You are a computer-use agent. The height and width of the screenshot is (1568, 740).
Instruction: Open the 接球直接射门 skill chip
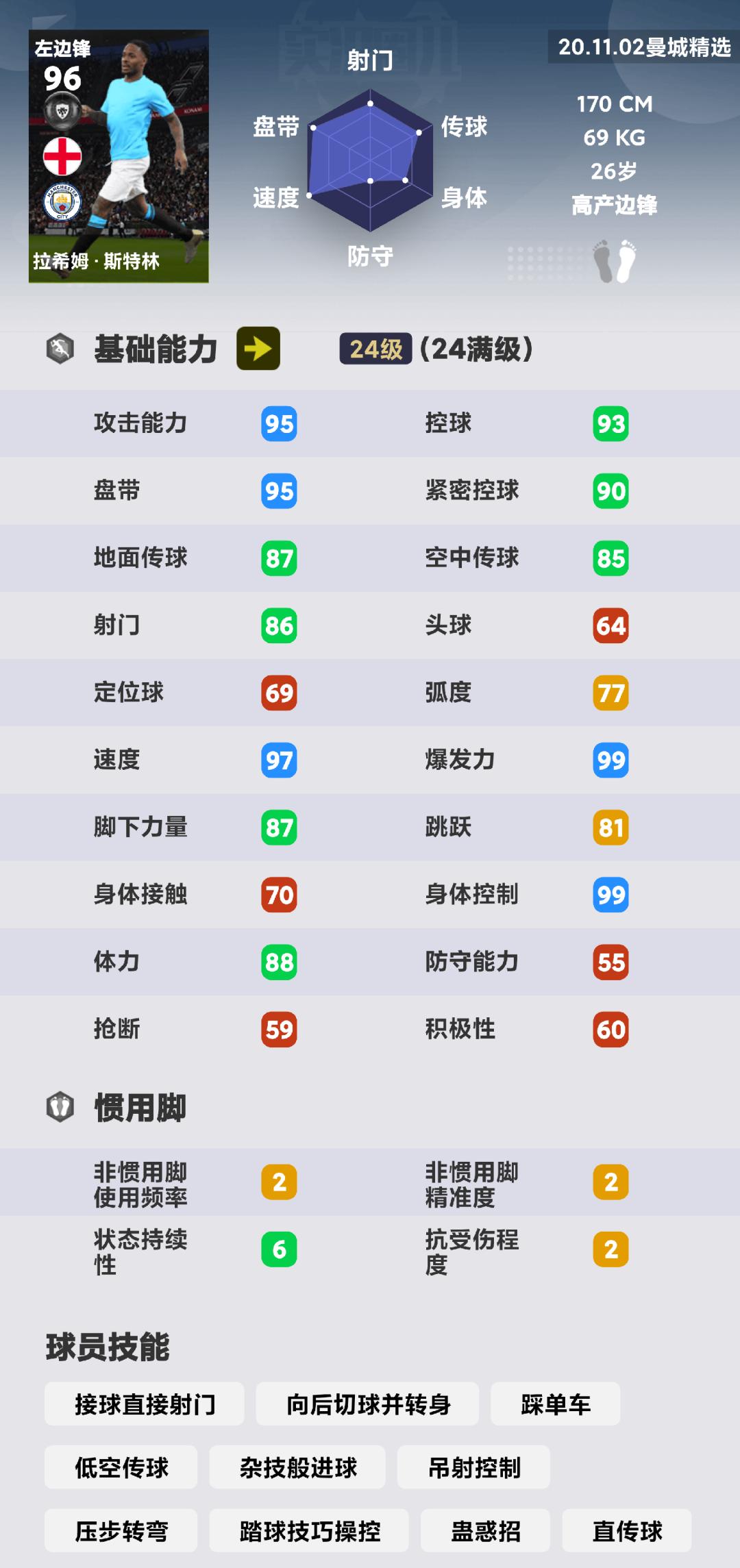(x=145, y=1404)
